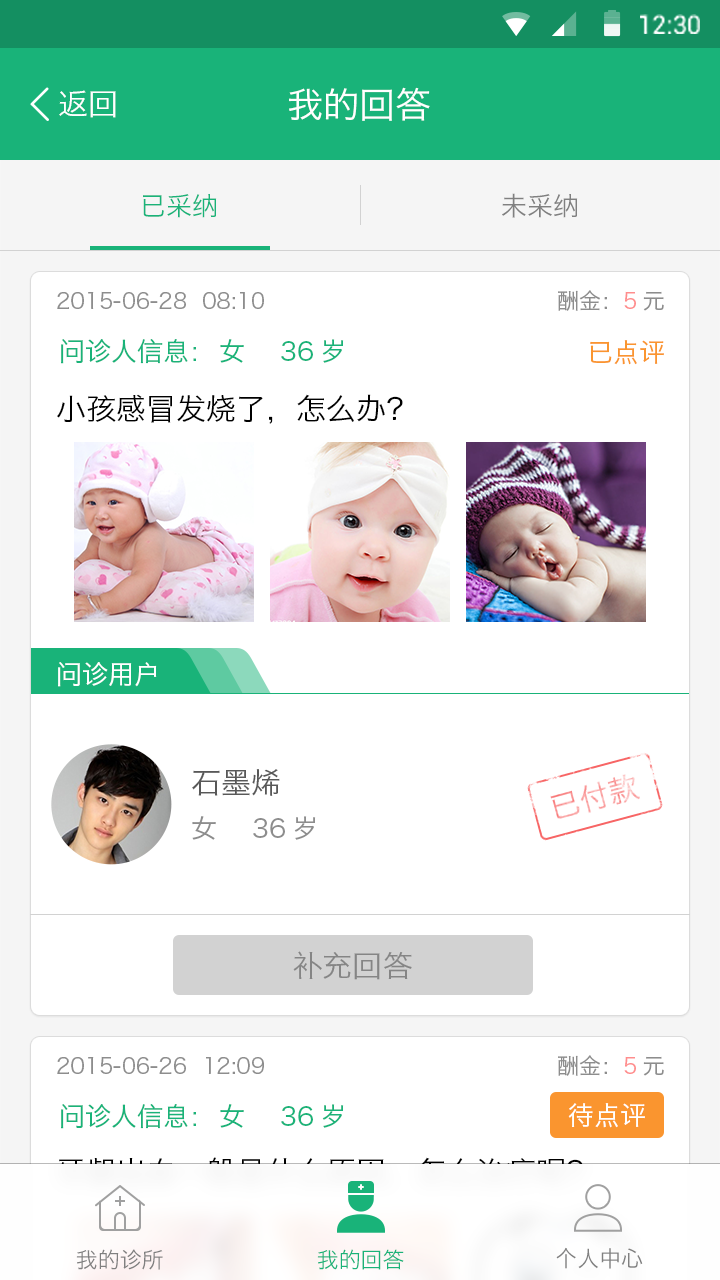720x1280 pixels.
Task: Open the sleeping baby photo
Action: [556, 532]
